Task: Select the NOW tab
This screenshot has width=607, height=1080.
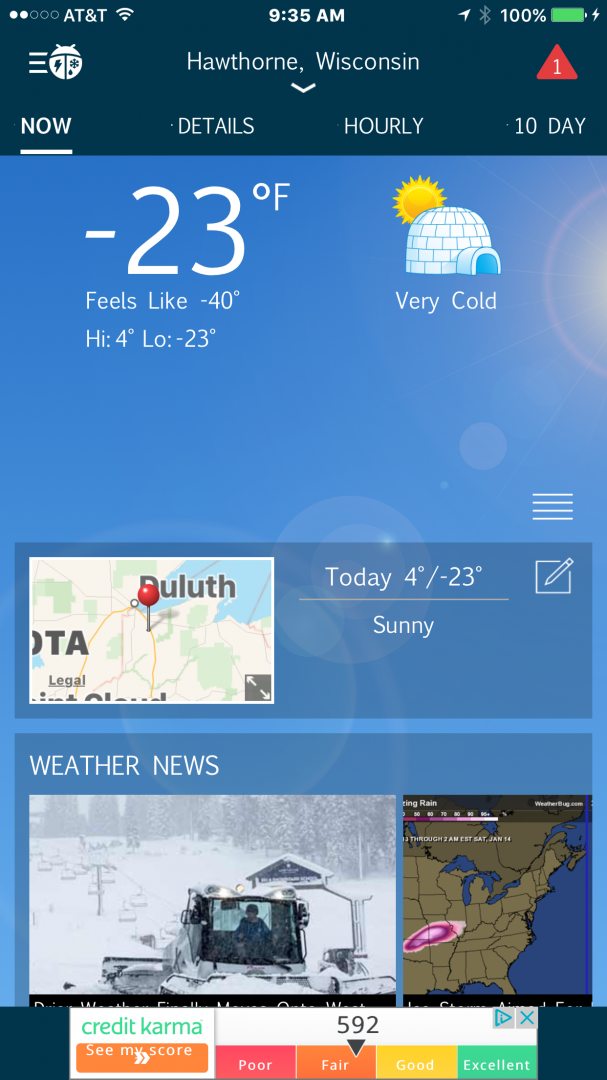Action: [46, 126]
